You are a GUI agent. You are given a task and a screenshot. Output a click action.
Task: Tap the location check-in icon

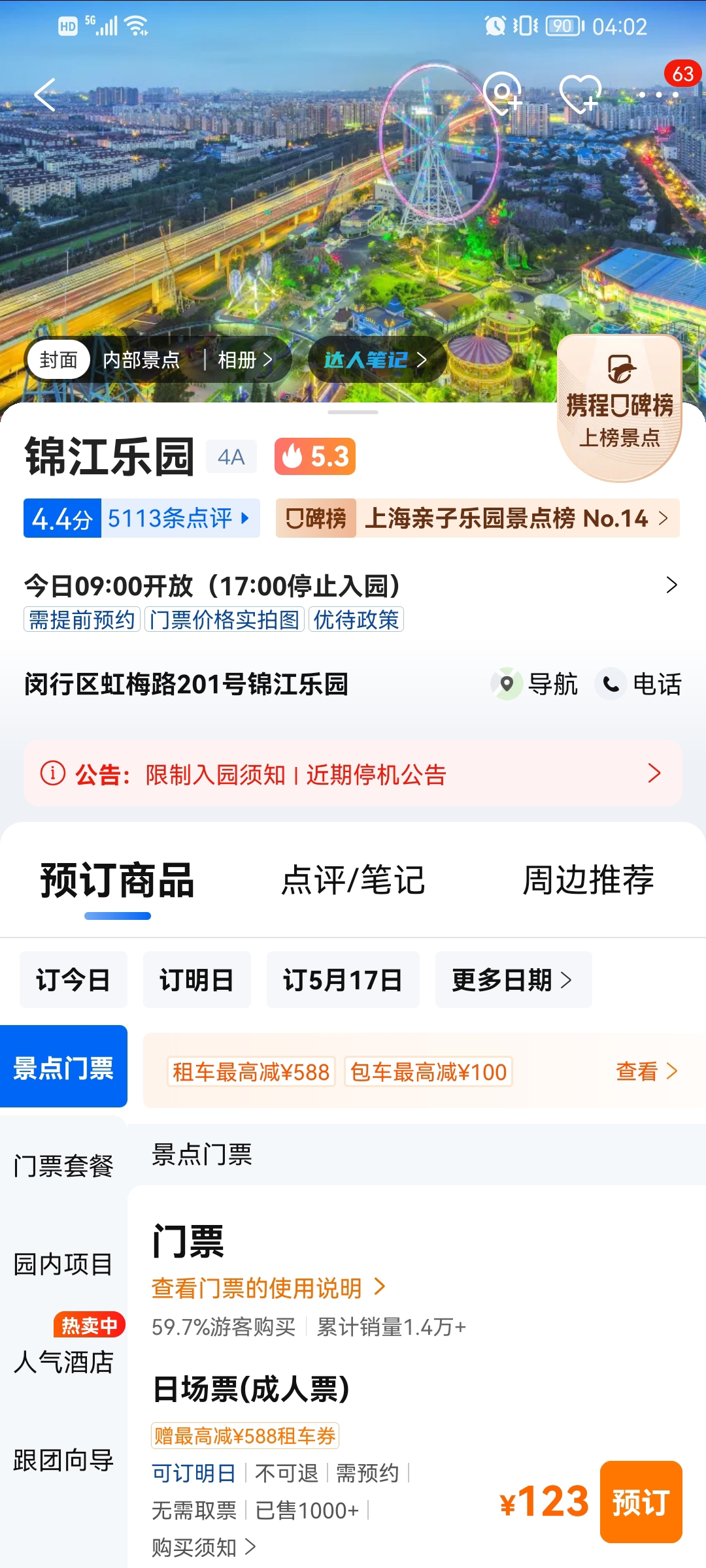502,93
